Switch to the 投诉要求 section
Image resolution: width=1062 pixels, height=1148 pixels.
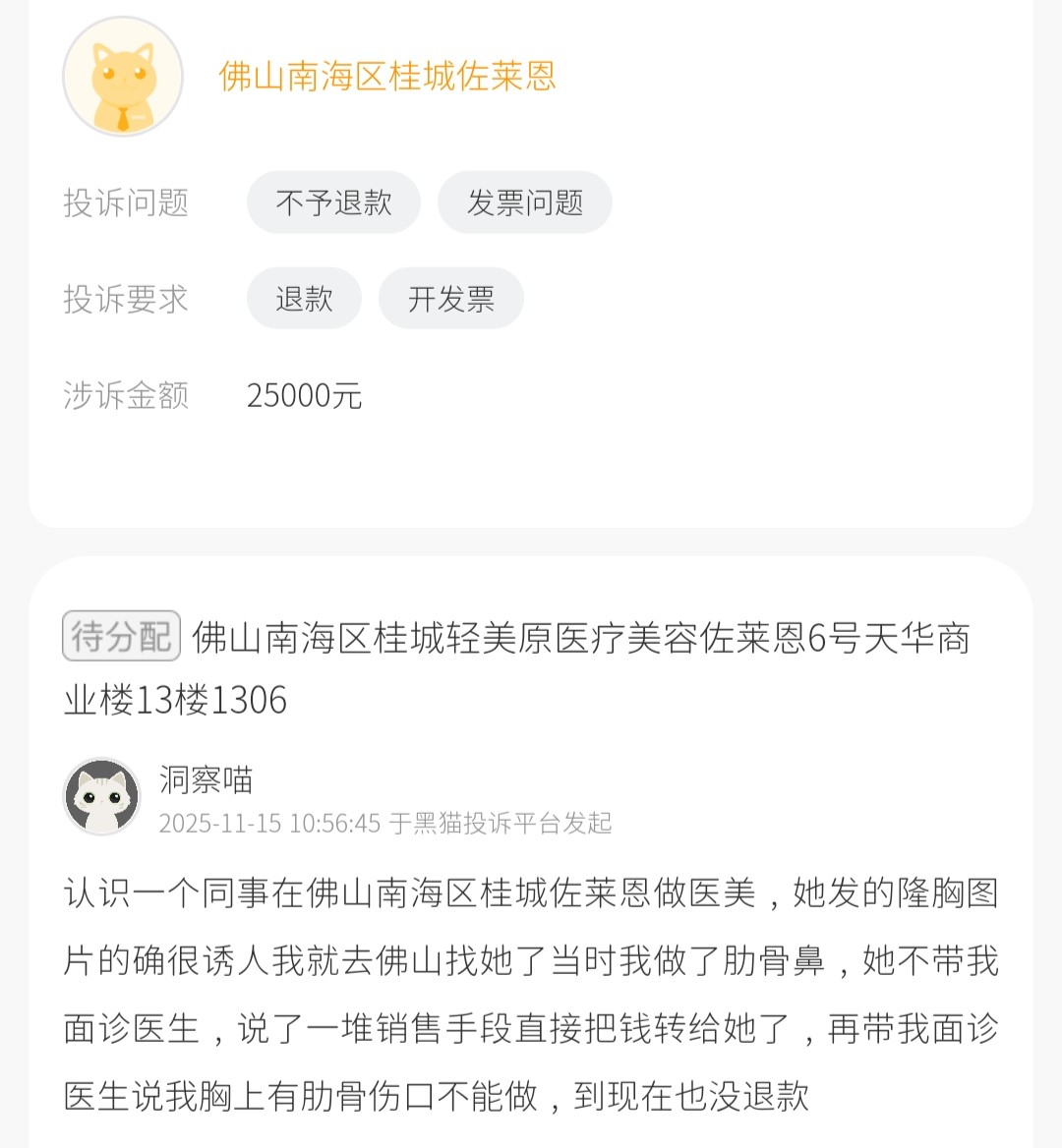[126, 298]
